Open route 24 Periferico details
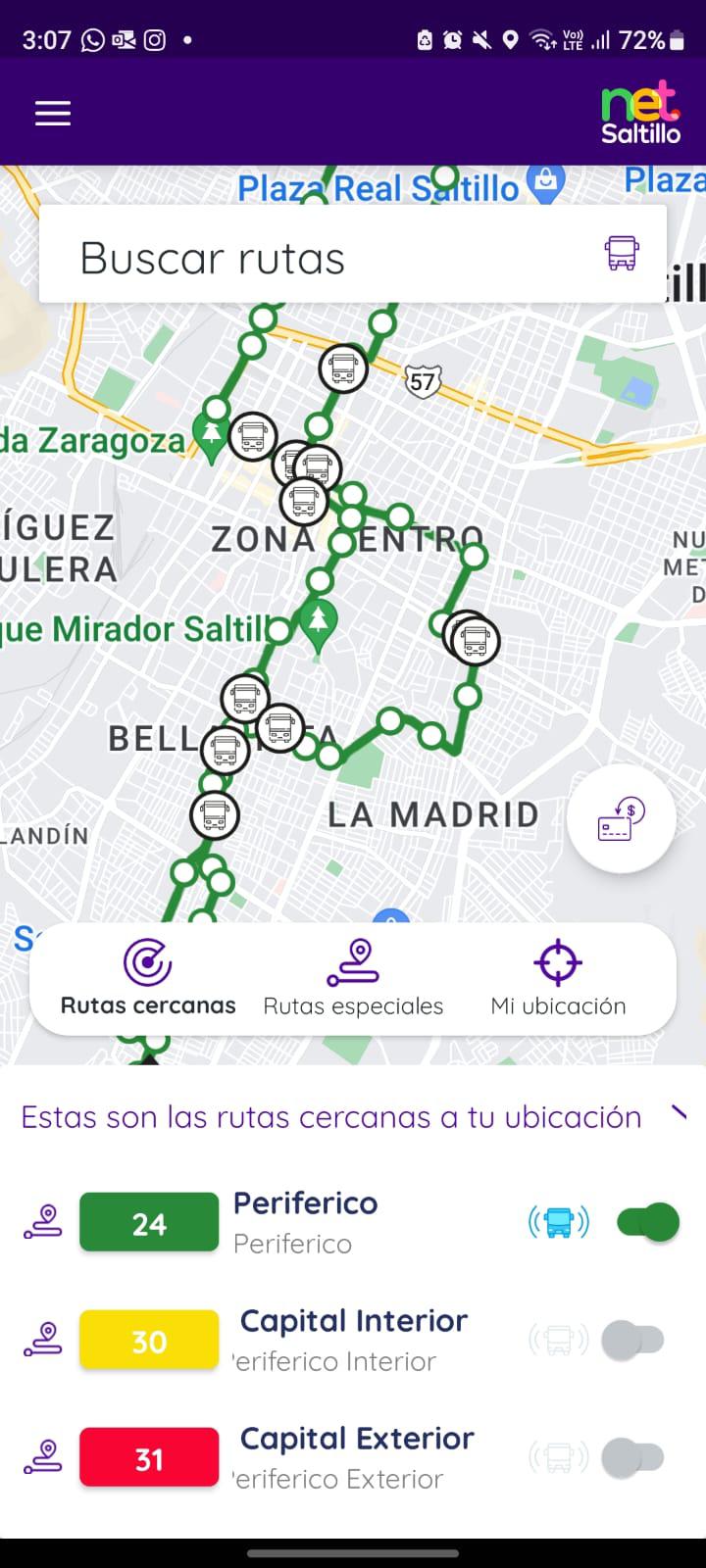 305,1222
